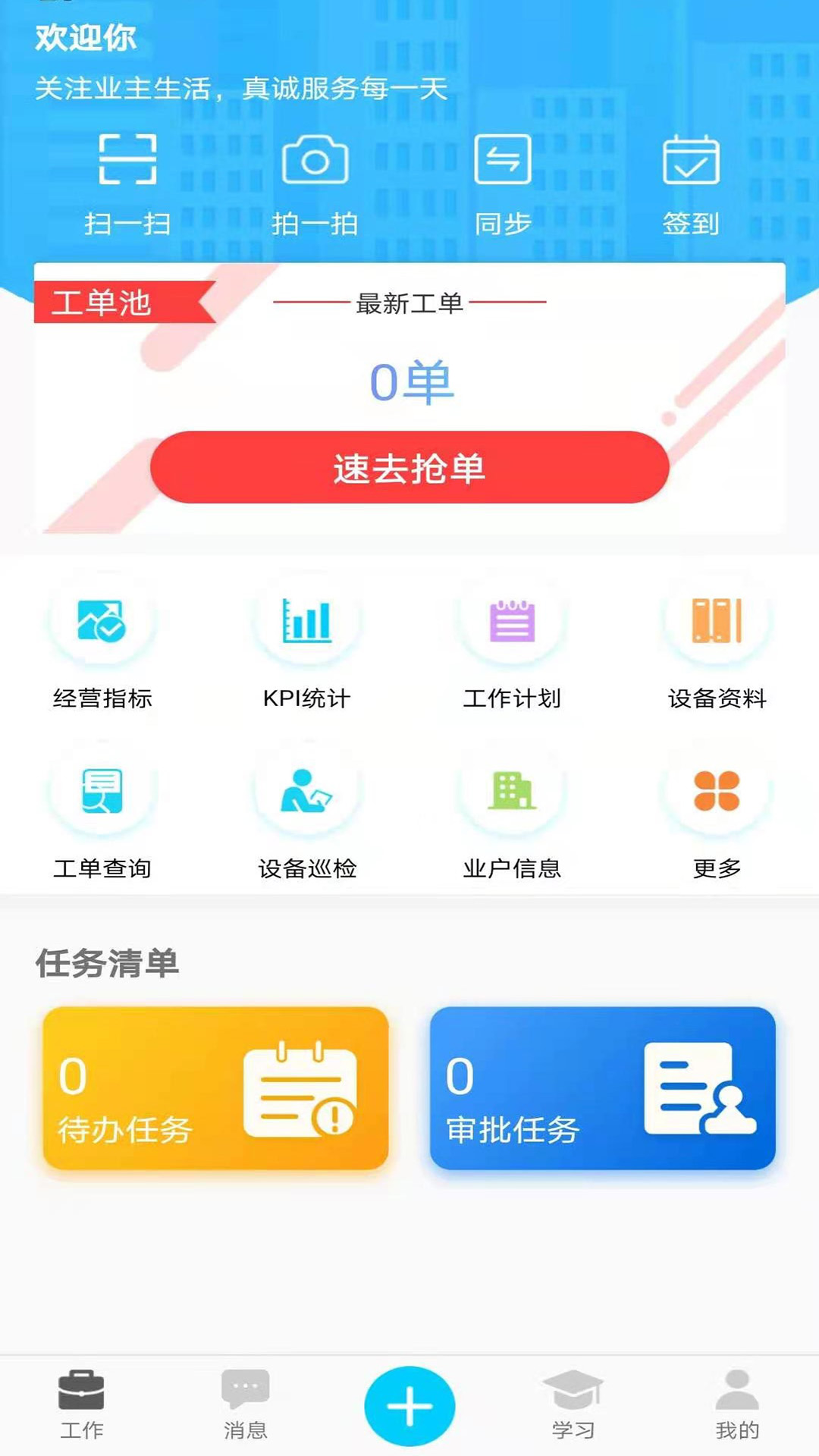Switch to the 消息 tab
The height and width of the screenshot is (1456, 819).
pos(245,1404)
